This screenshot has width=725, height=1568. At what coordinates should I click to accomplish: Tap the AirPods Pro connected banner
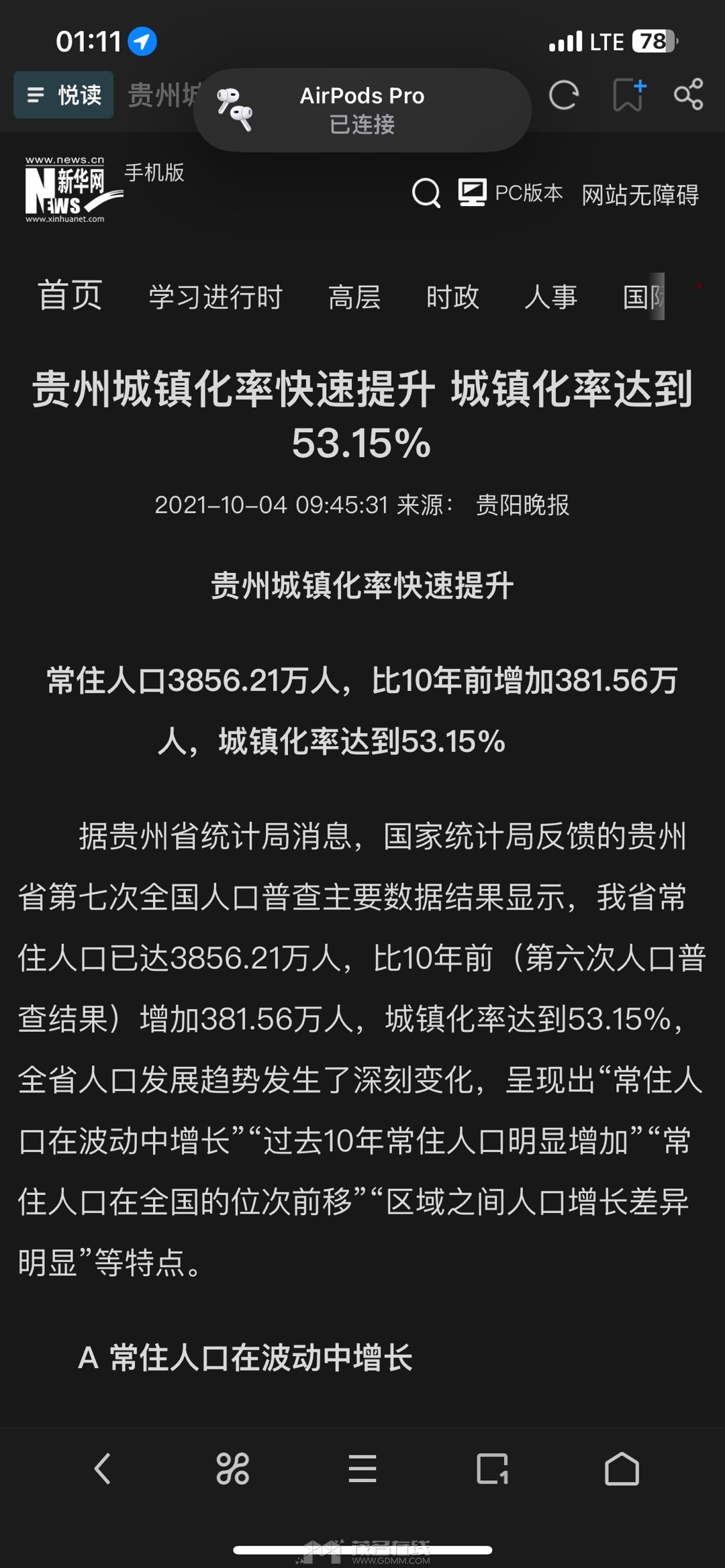(362, 110)
